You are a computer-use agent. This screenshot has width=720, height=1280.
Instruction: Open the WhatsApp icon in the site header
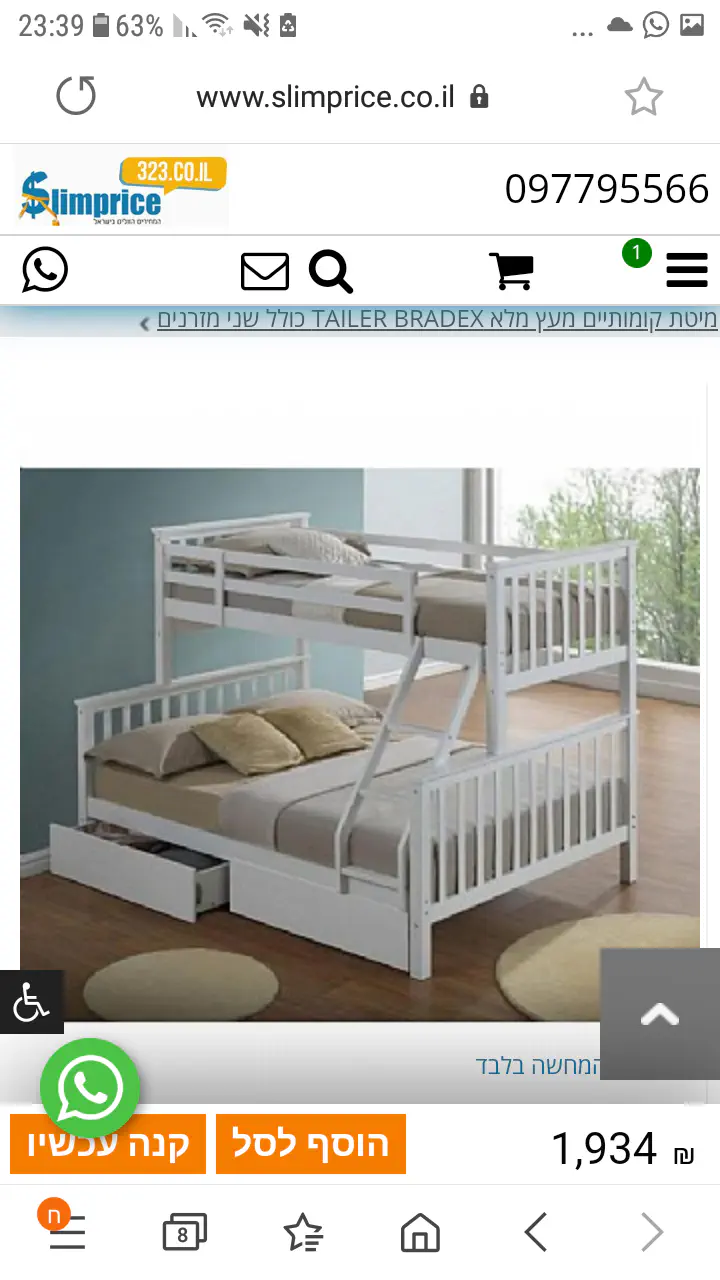(45, 270)
